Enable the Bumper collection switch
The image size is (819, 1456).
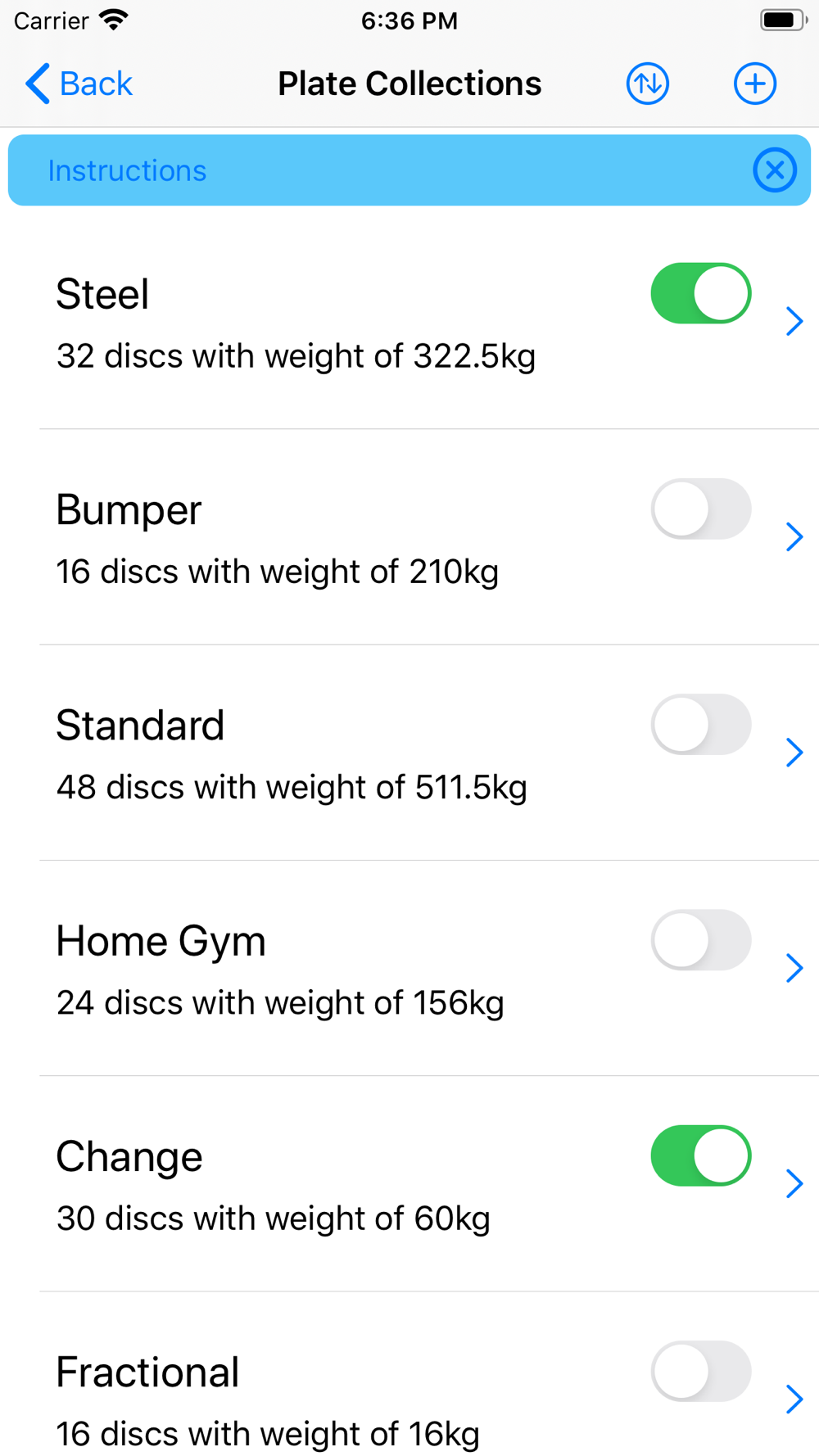click(701, 509)
